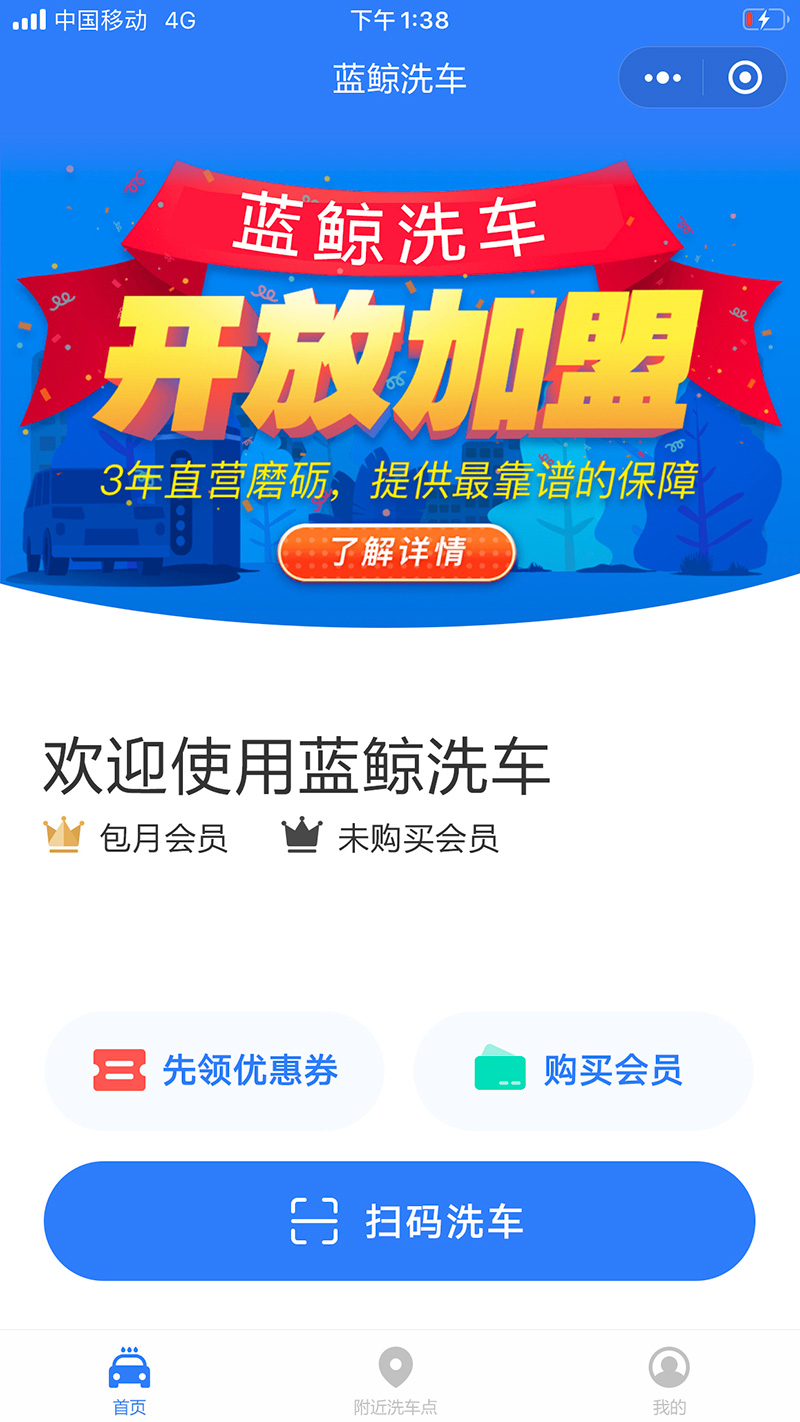Open 购买会员 to buy membership
The image size is (800, 1422).
[583, 1070]
